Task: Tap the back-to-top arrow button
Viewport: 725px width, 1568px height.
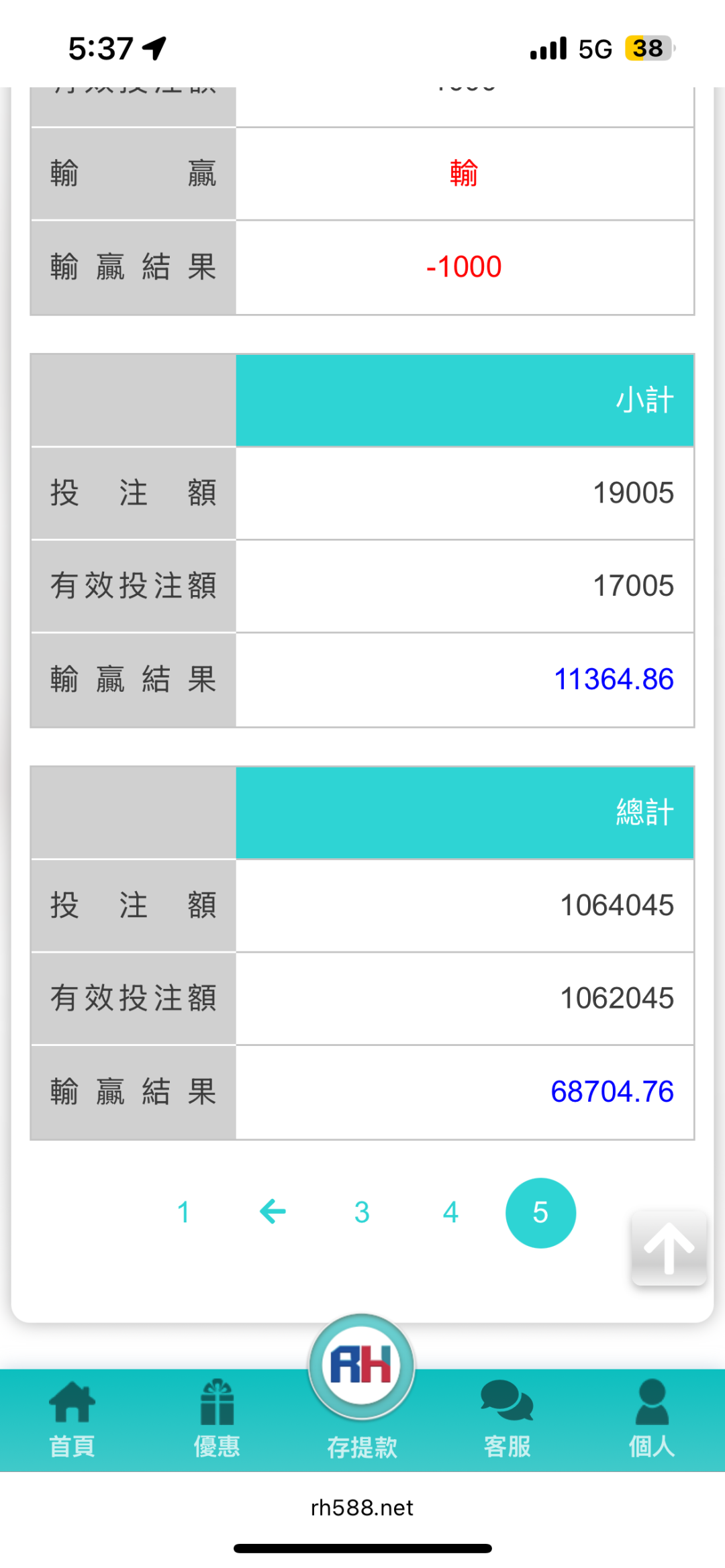Action: tap(669, 1248)
